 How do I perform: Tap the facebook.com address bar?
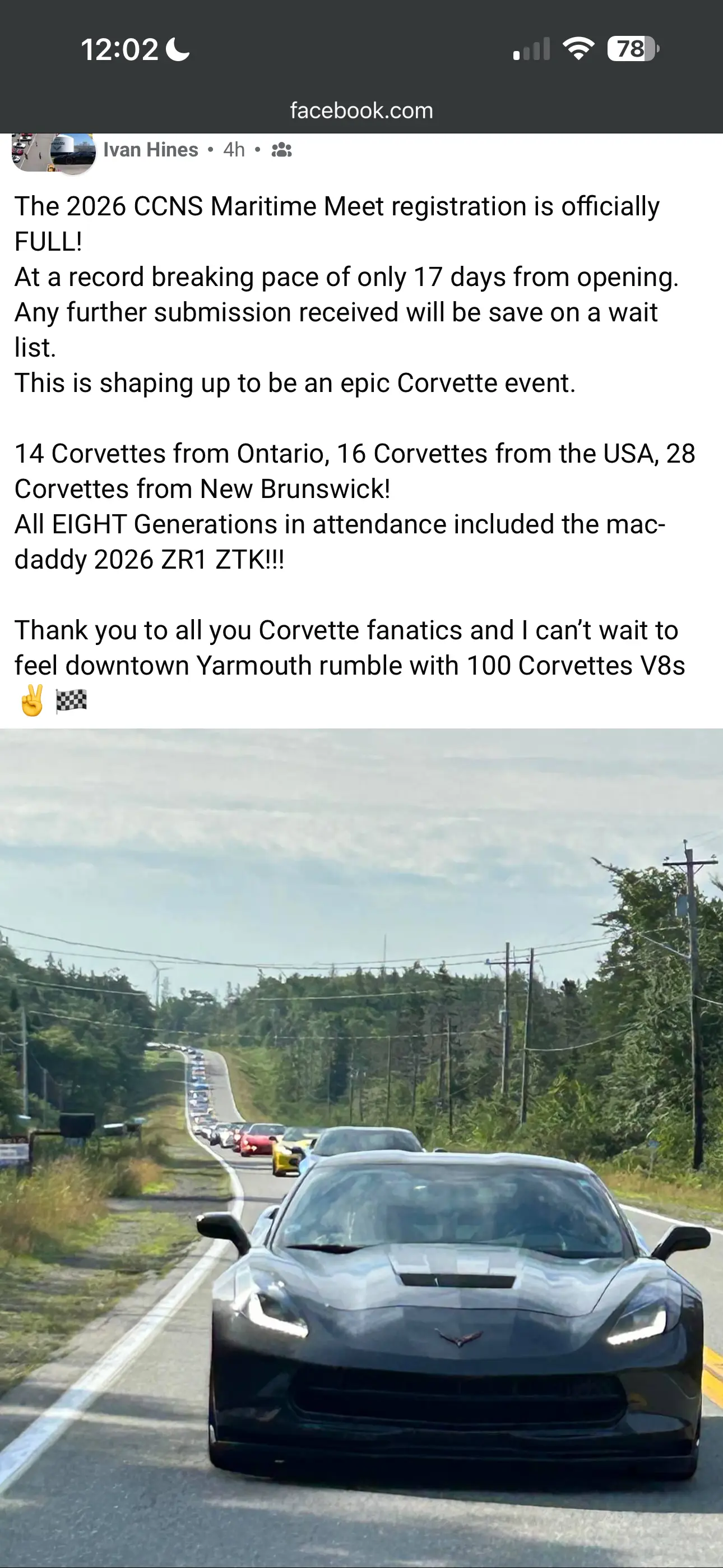(x=361, y=111)
